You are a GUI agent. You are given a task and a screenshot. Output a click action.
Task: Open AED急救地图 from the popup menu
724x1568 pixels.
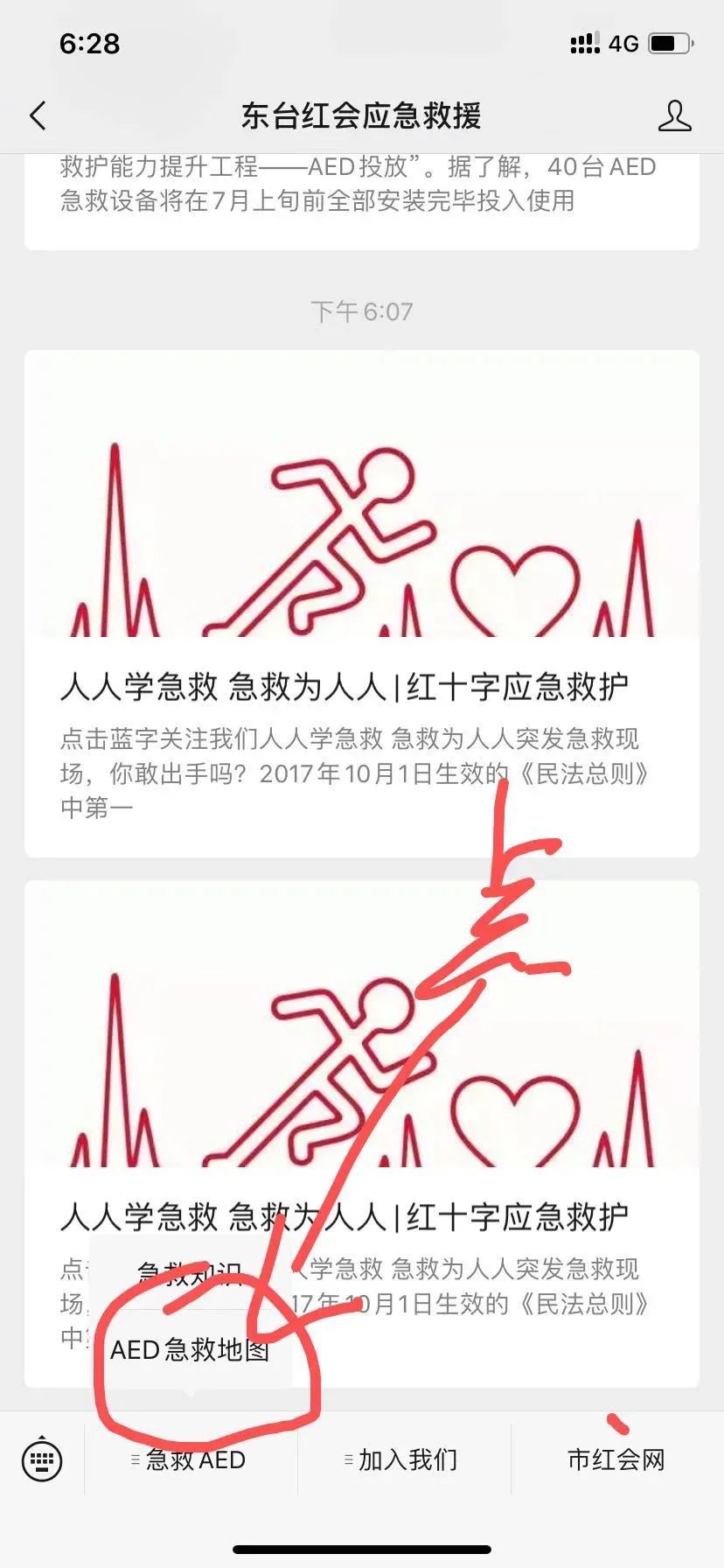click(190, 1349)
